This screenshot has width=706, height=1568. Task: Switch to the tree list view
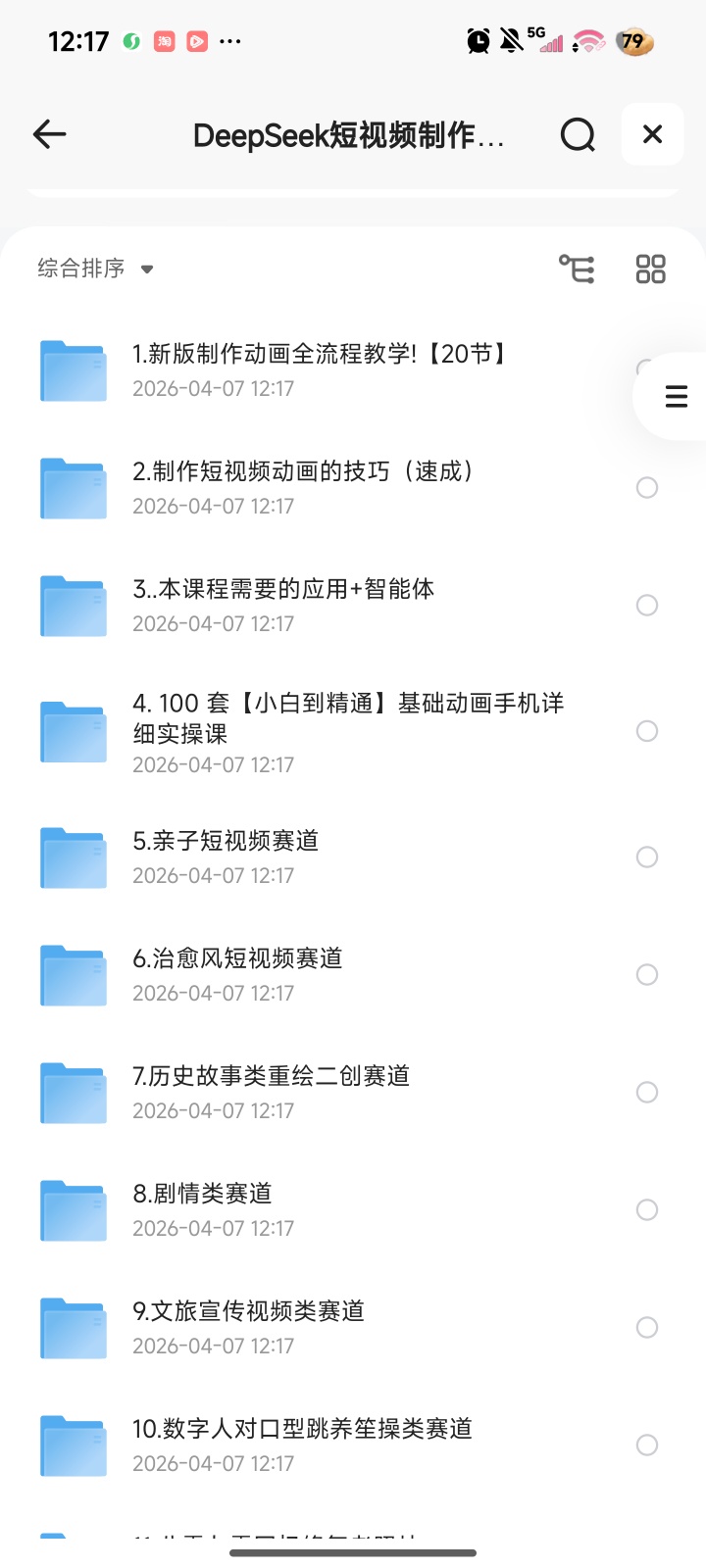[577, 269]
